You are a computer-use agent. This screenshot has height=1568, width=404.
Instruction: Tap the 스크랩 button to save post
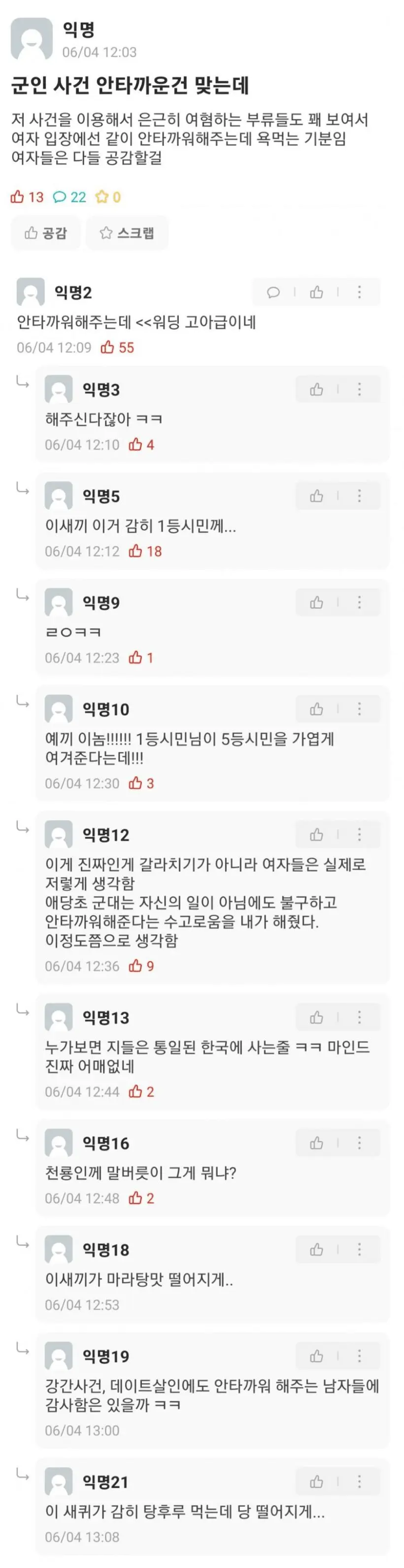click(127, 233)
